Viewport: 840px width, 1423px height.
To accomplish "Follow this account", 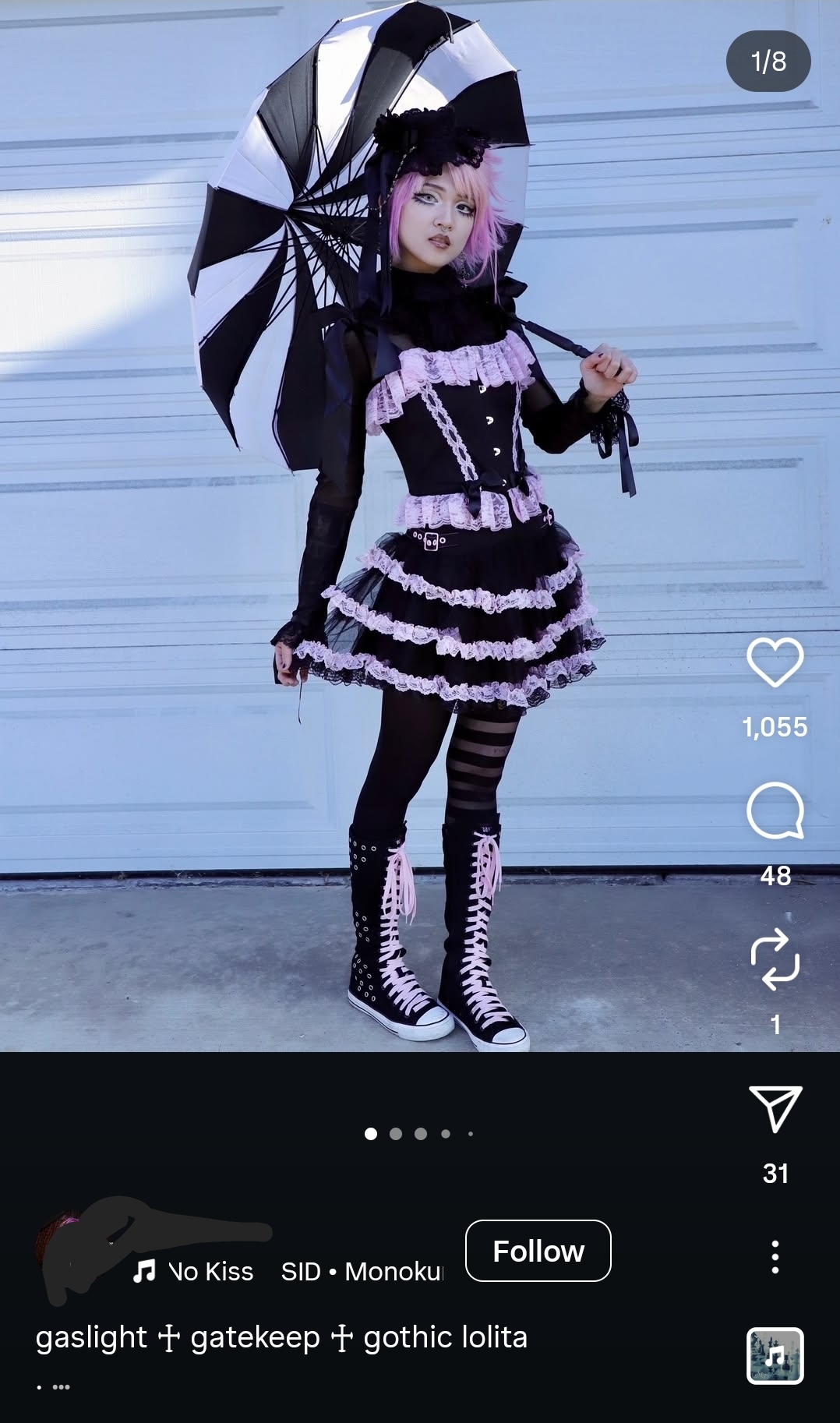I will 538,1251.
